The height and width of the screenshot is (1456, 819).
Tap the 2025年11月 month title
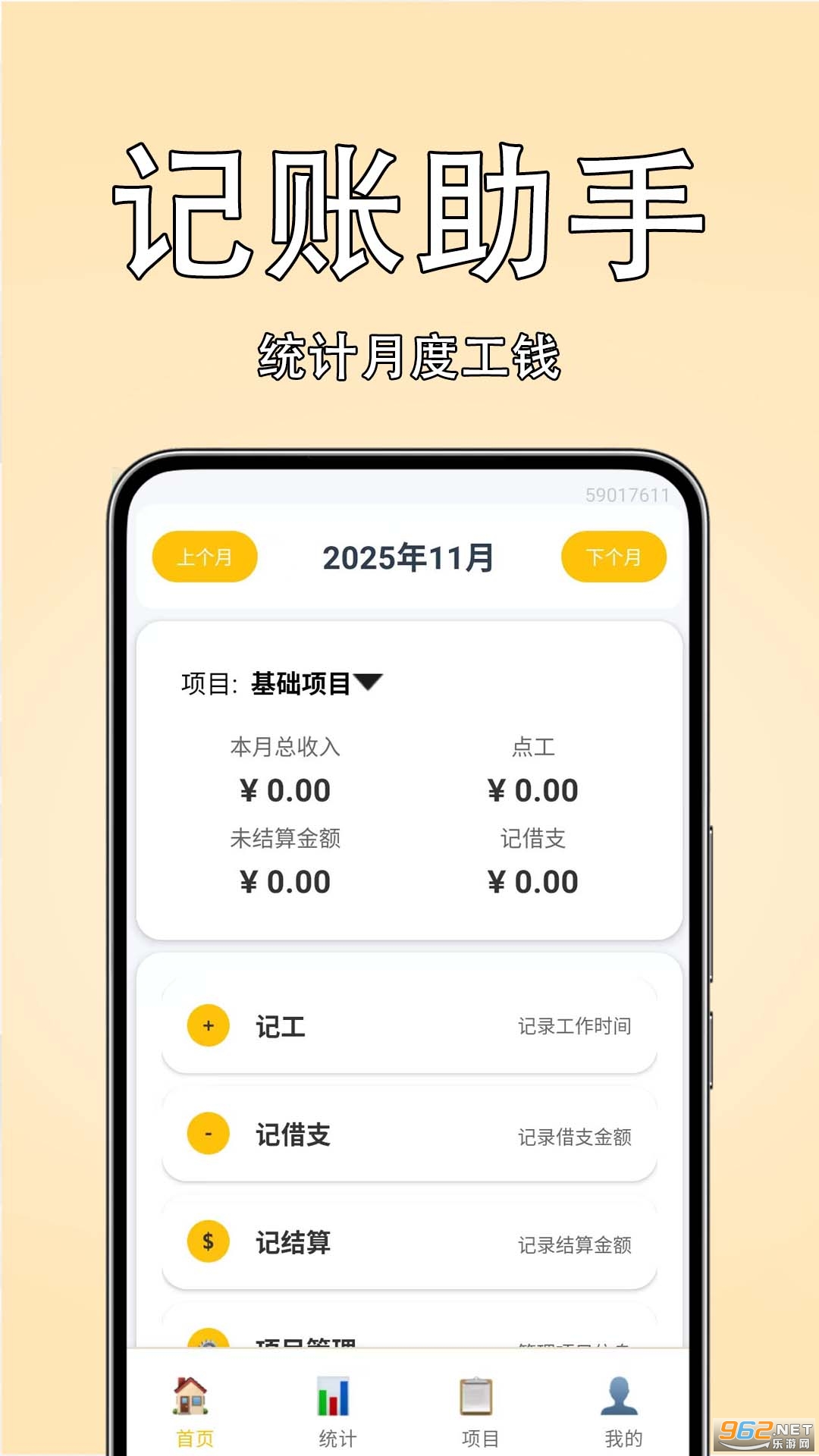tap(408, 556)
